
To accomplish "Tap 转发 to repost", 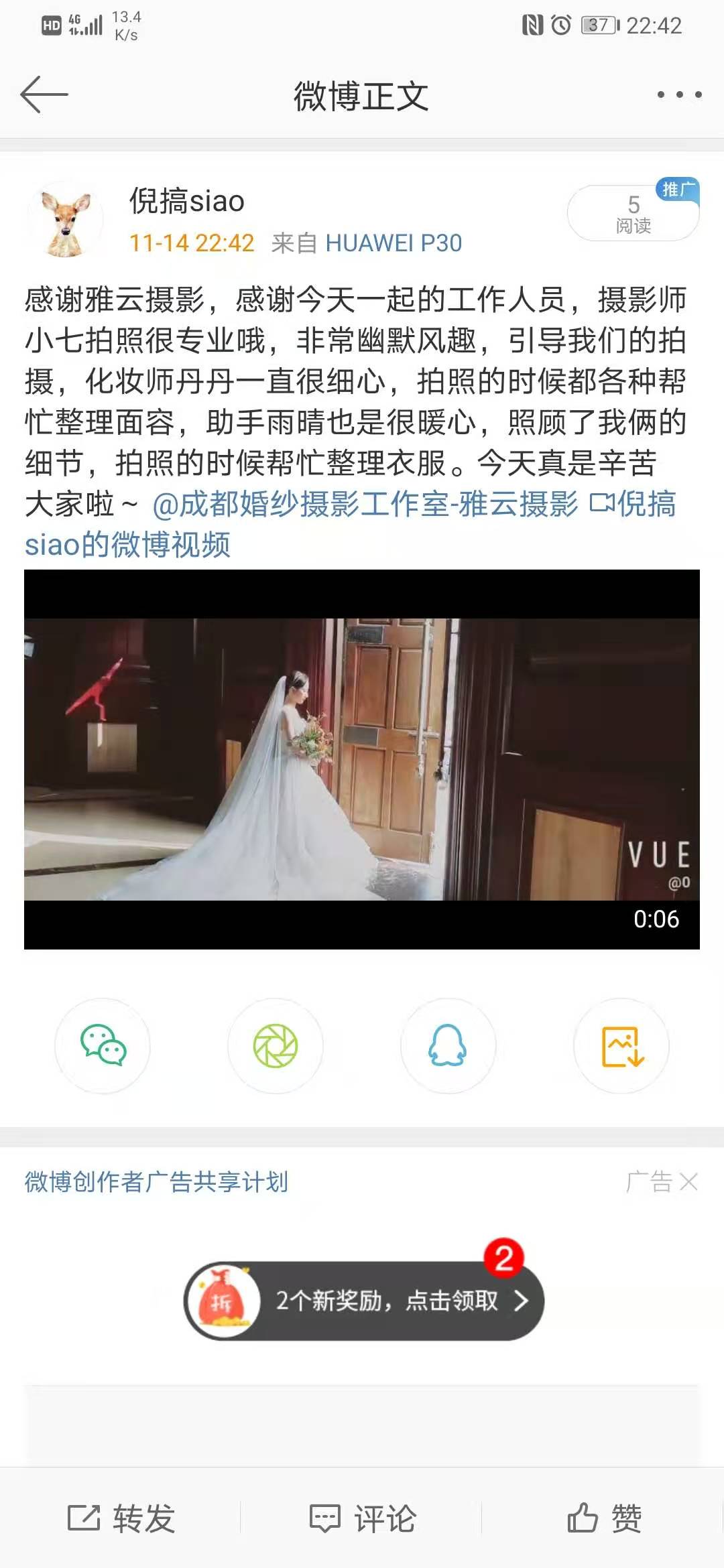I will (x=121, y=1519).
